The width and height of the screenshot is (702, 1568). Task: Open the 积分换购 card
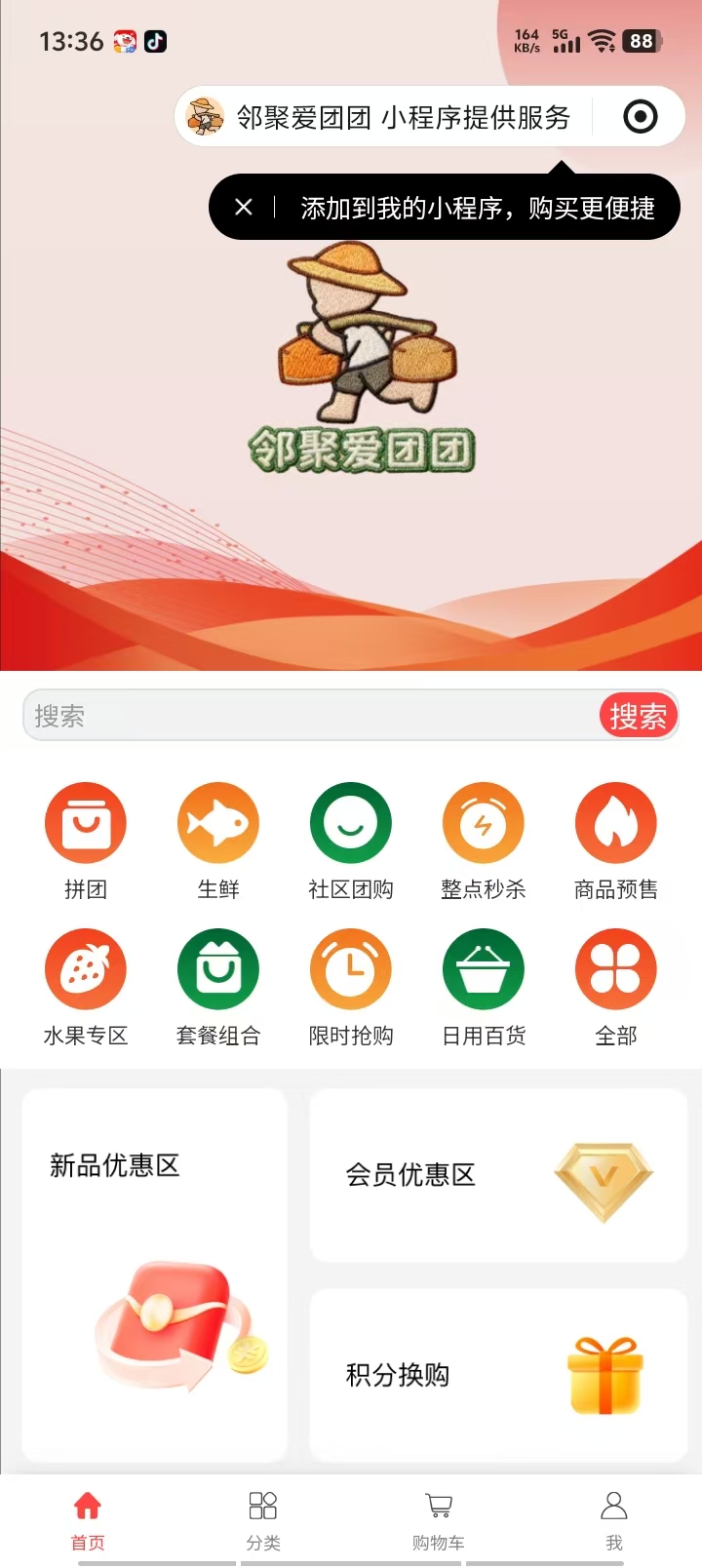(x=498, y=1375)
